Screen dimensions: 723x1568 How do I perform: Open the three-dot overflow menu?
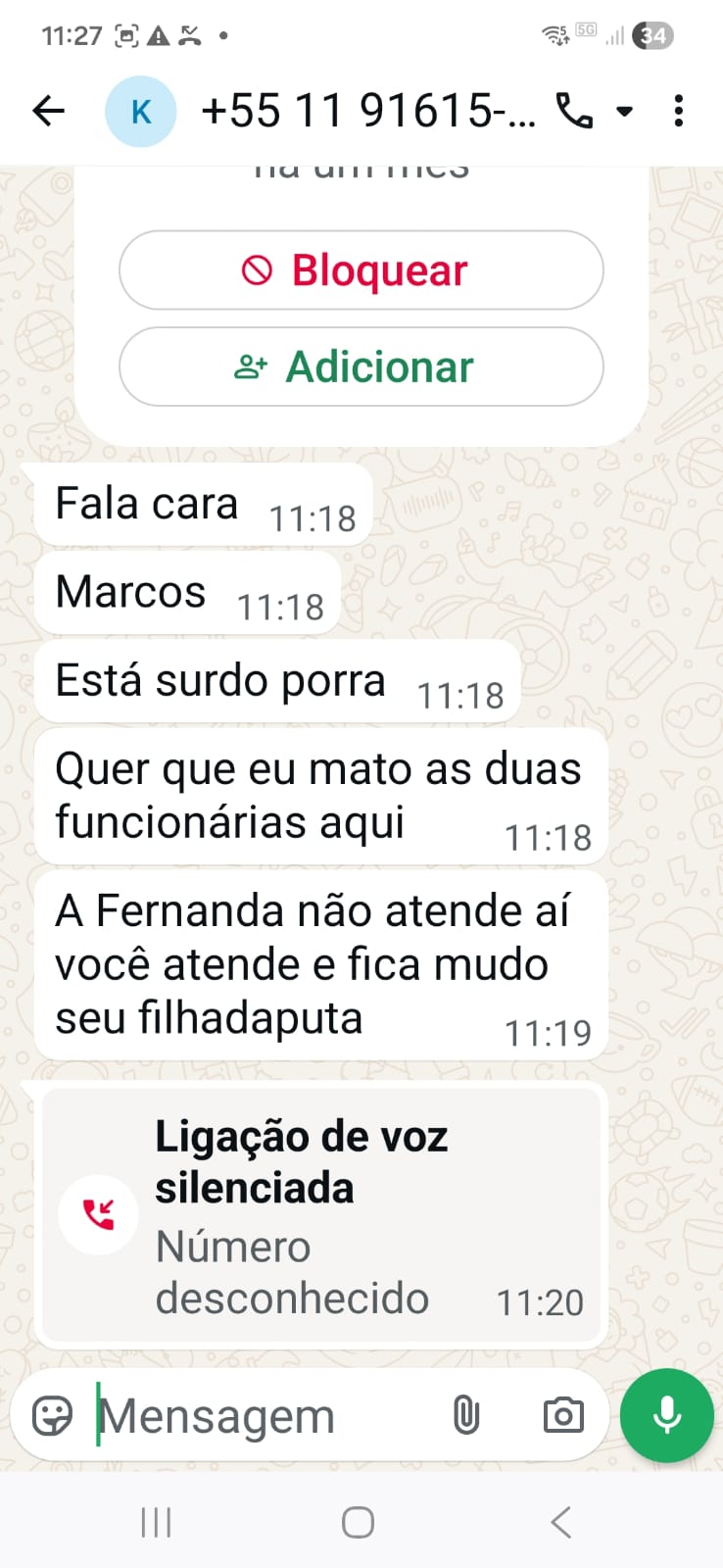tap(678, 111)
